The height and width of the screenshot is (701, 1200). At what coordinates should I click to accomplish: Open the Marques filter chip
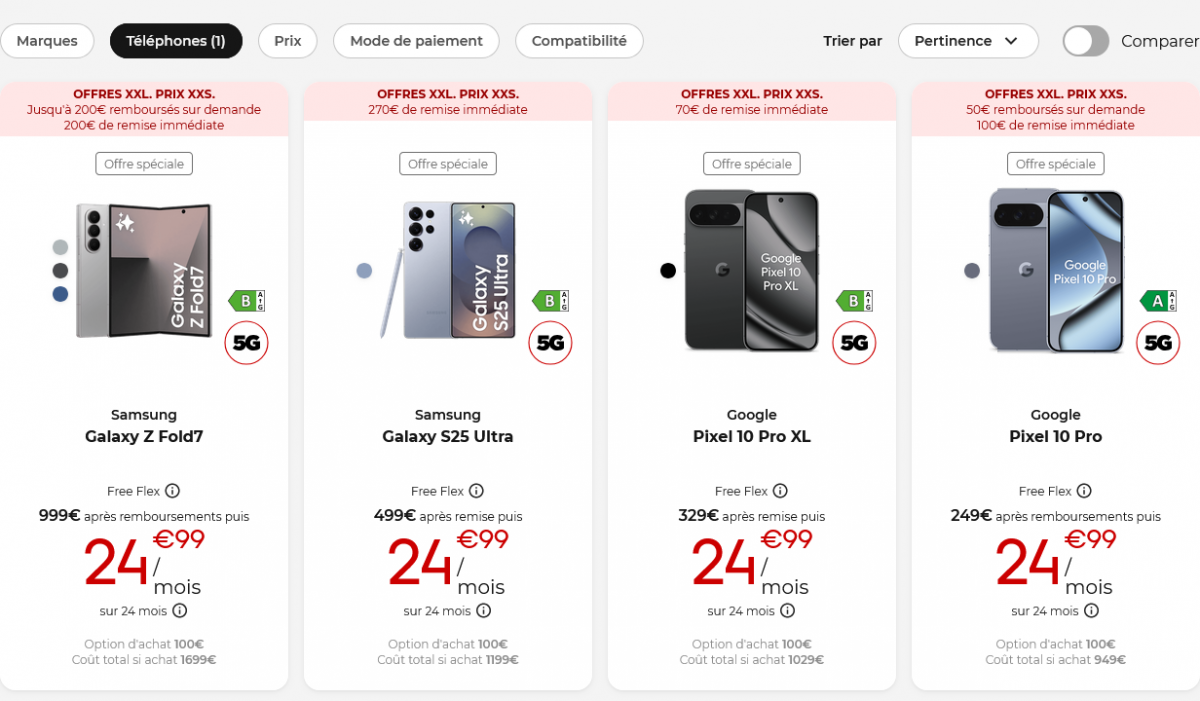(x=46, y=41)
